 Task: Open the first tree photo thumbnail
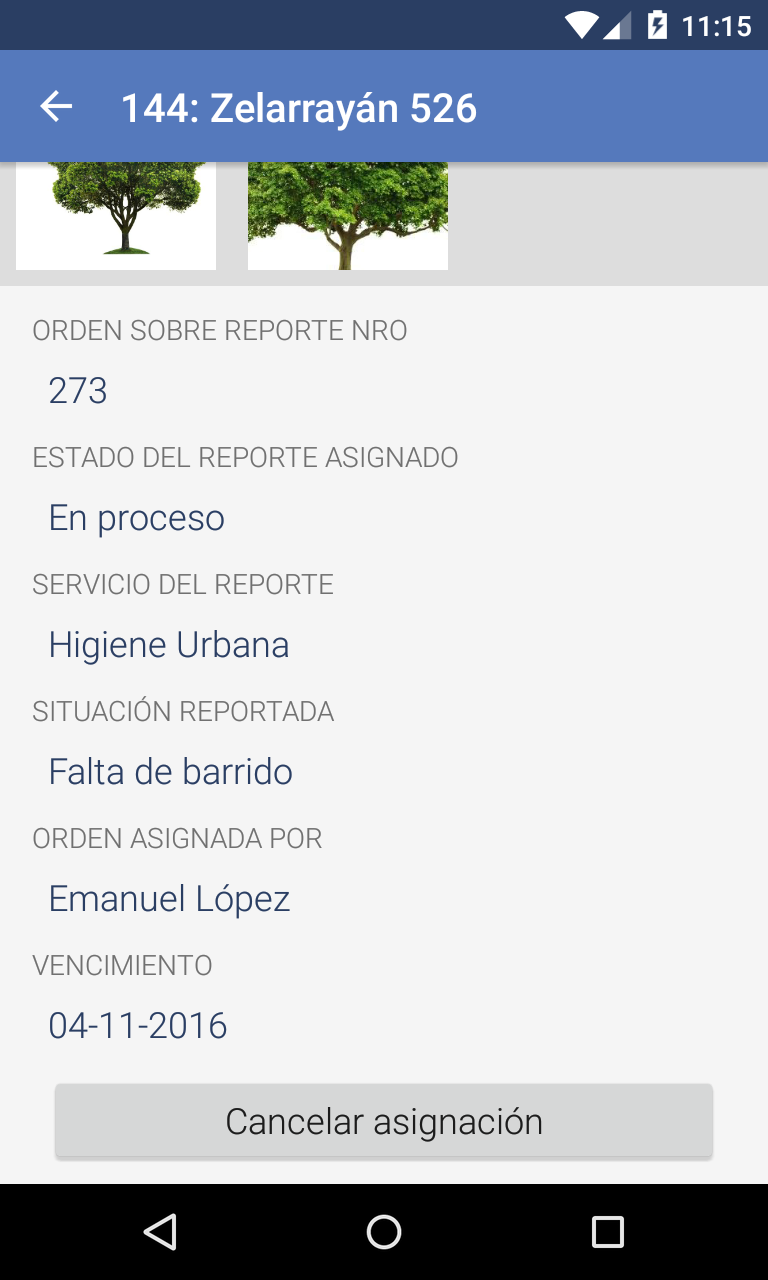click(116, 216)
